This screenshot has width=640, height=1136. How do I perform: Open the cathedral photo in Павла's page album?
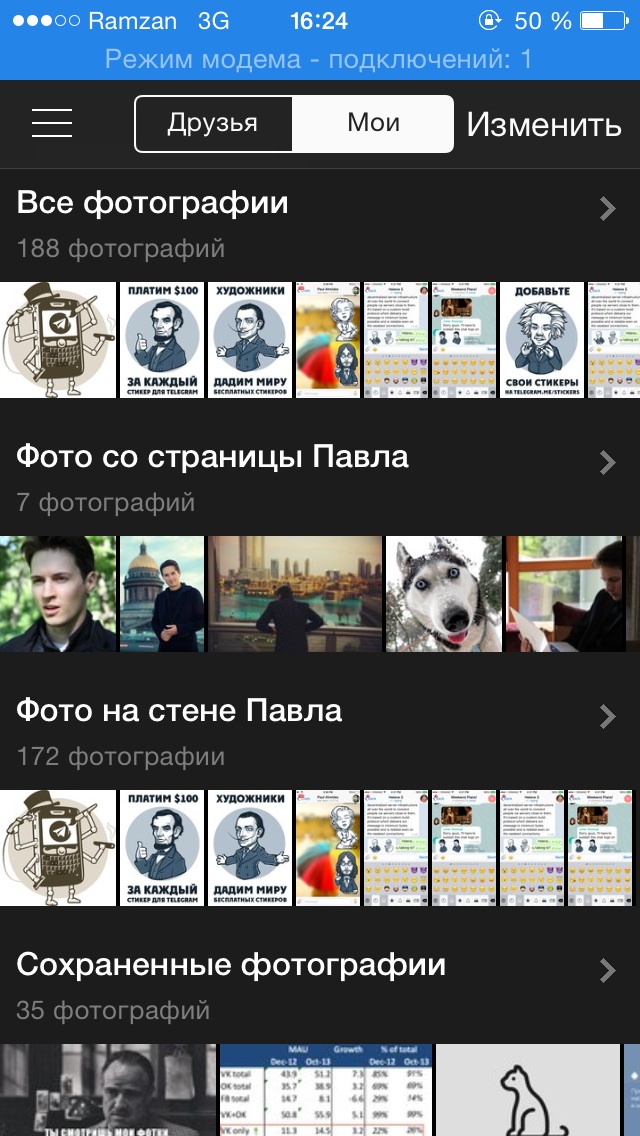tap(162, 594)
